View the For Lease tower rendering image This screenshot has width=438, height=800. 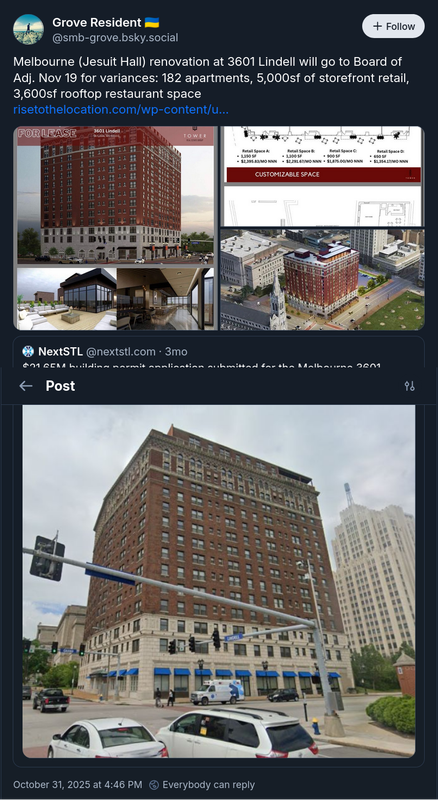[115, 228]
